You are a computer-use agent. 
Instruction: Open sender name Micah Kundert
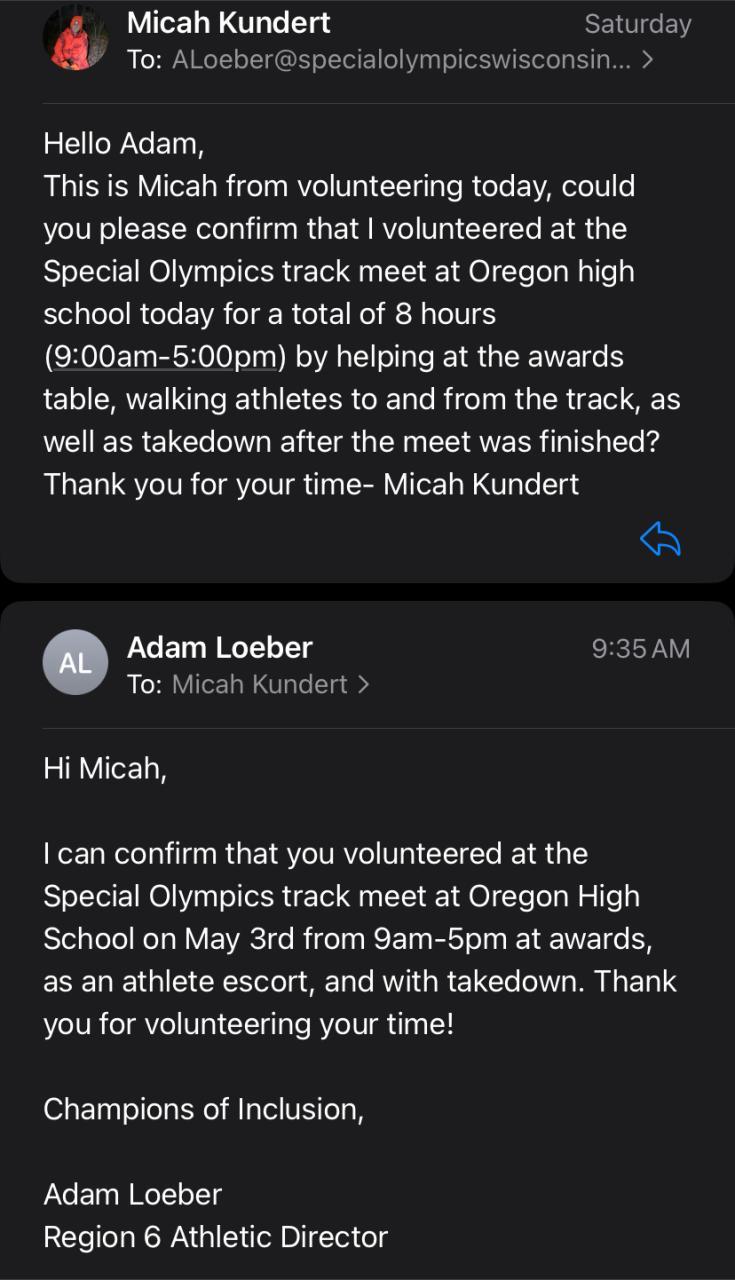pyautogui.click(x=229, y=22)
